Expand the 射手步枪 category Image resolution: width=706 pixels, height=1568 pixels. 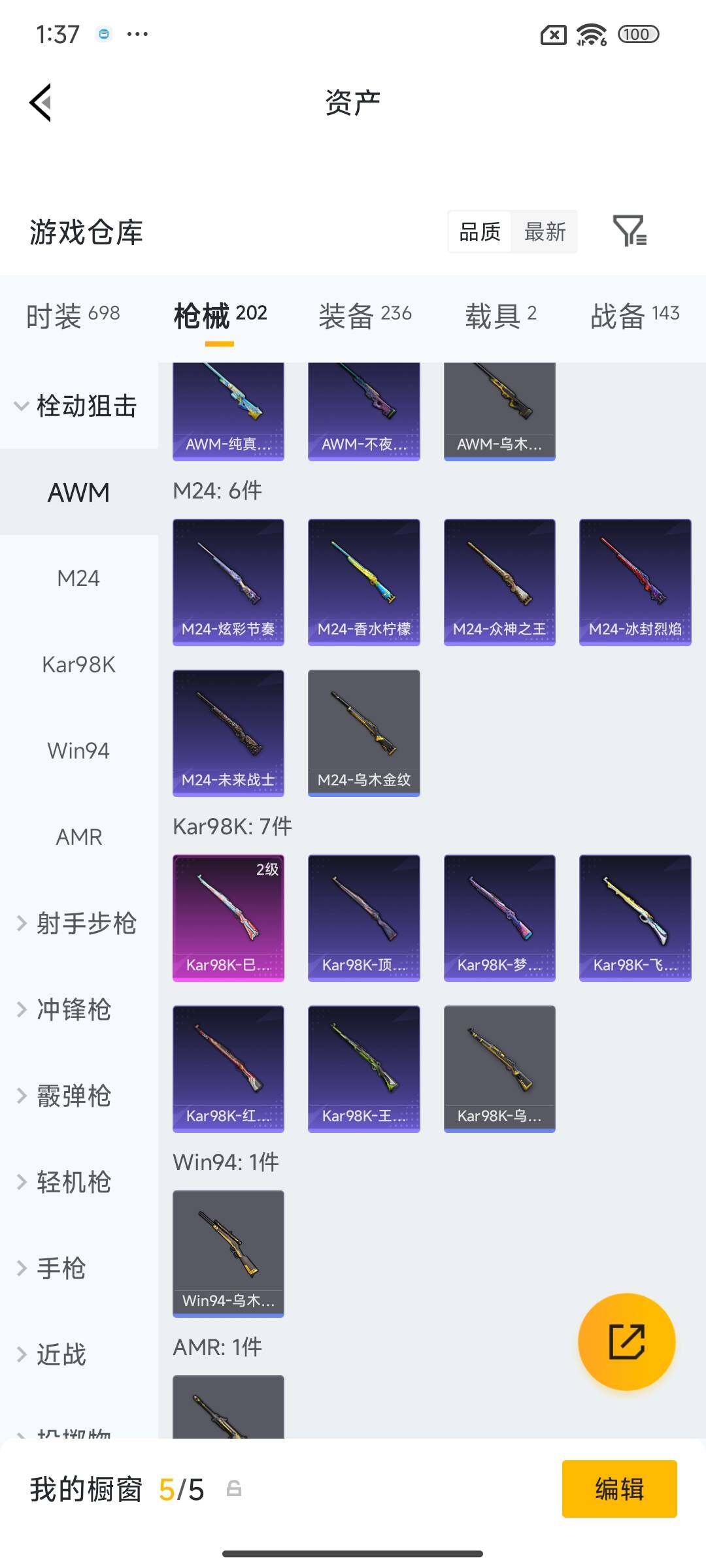pyautogui.click(x=85, y=924)
